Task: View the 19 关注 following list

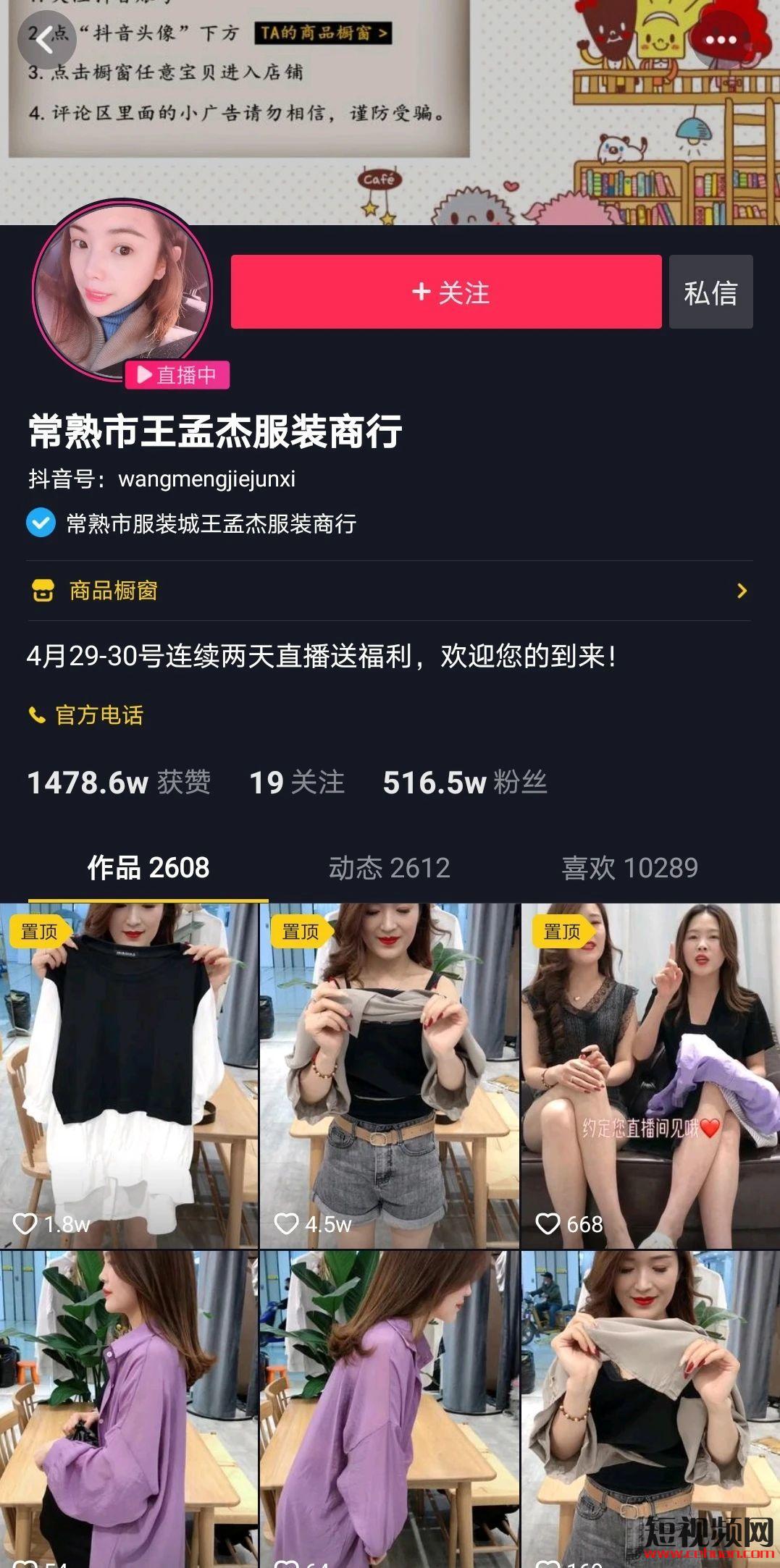Action: click(x=297, y=783)
